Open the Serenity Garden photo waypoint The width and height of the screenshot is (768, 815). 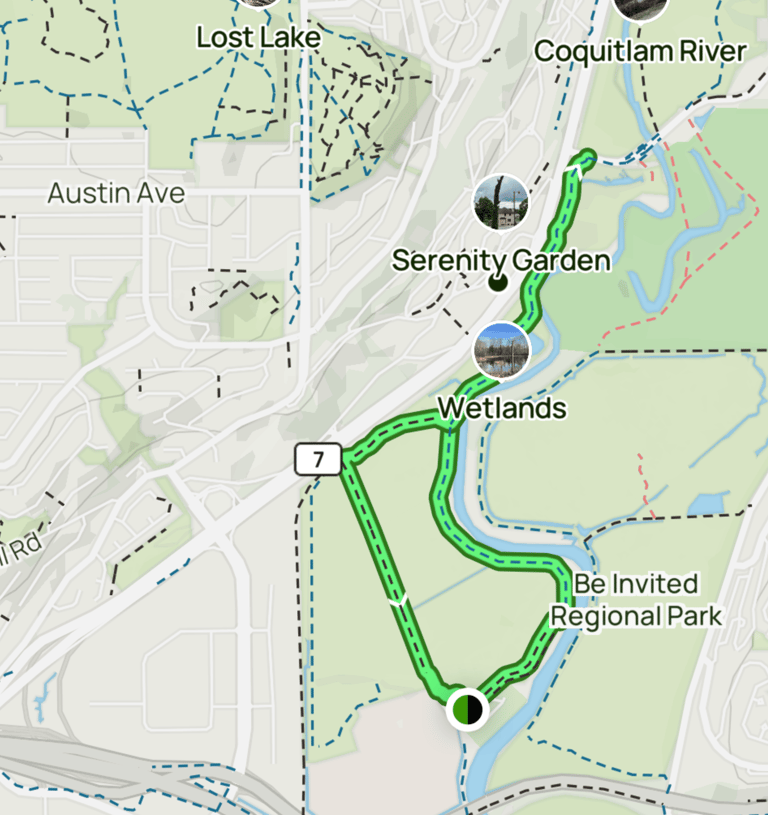point(501,203)
